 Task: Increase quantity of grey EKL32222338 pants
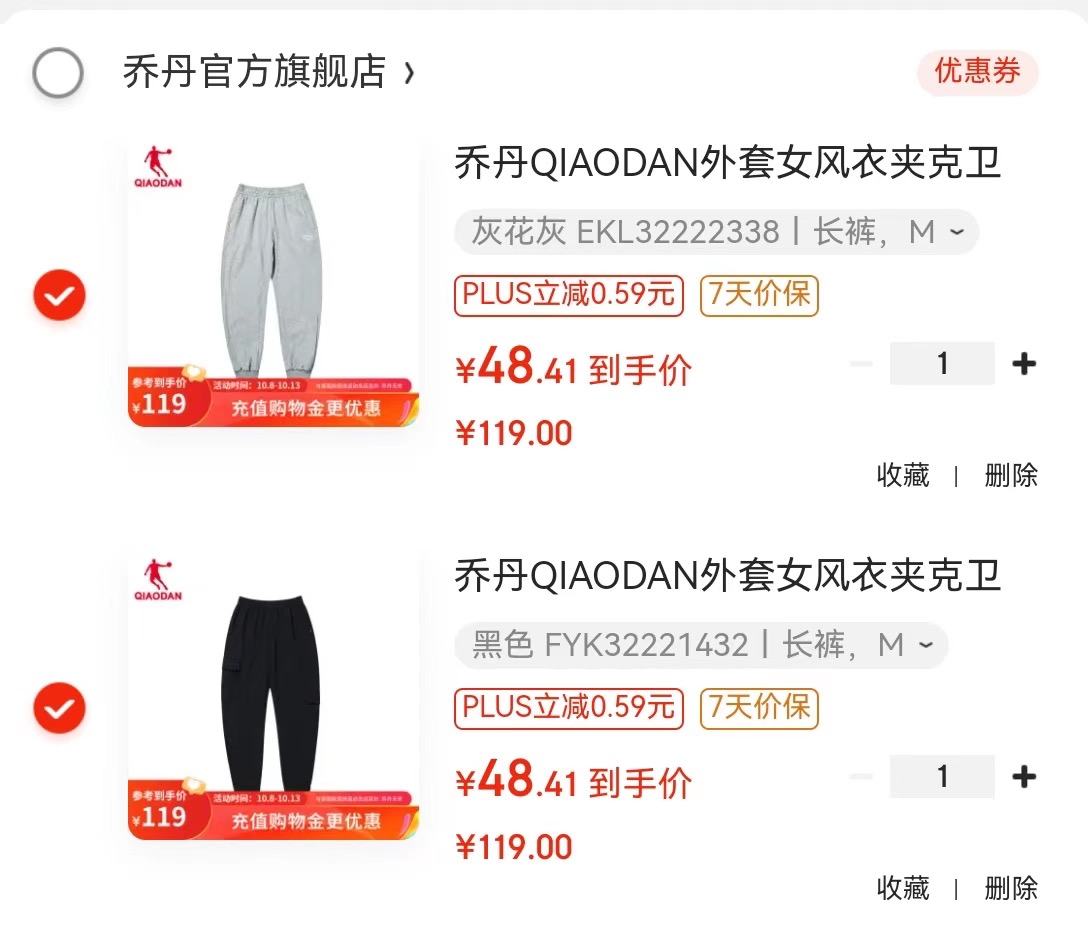coord(1023,364)
